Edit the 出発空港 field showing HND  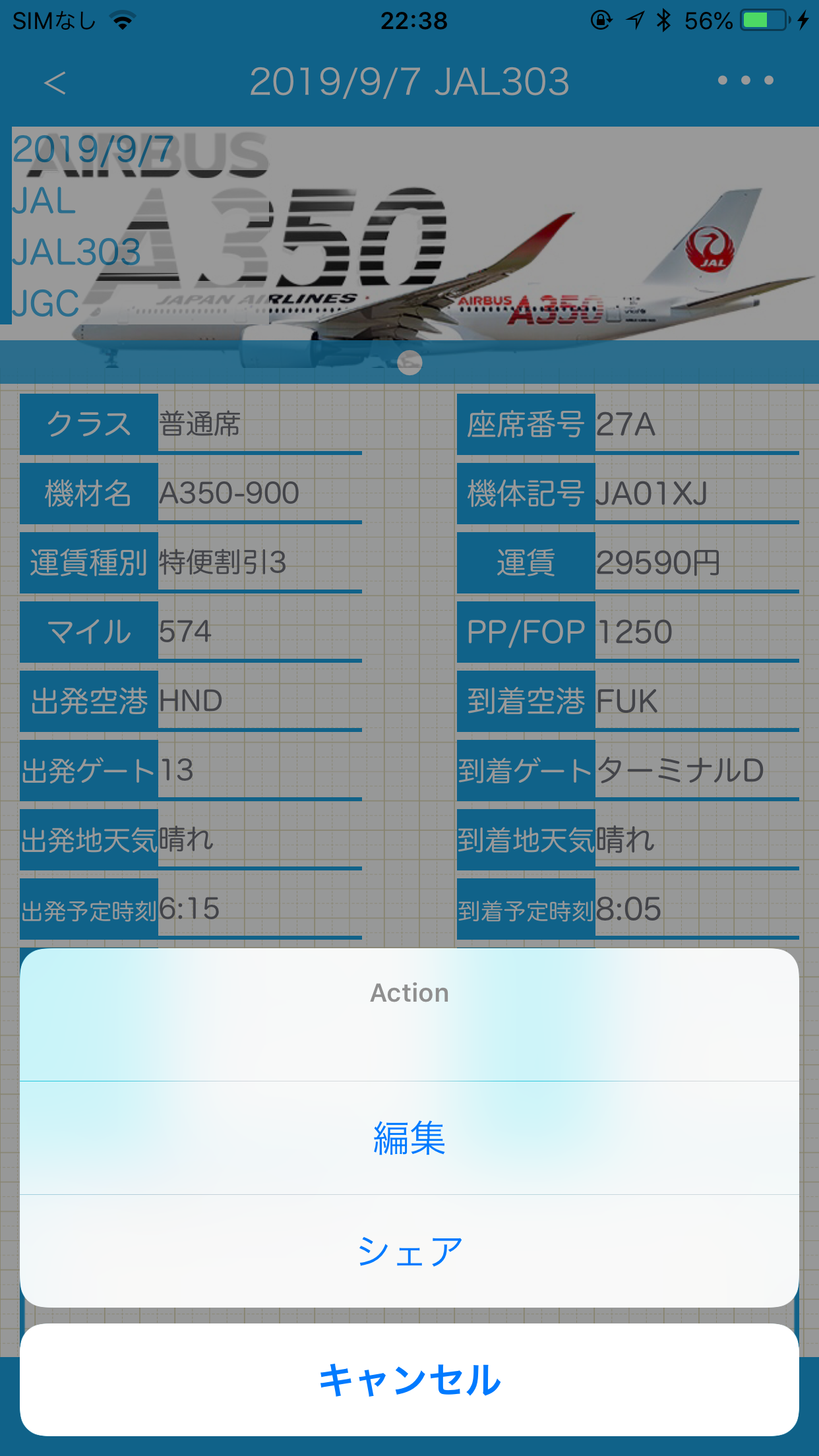[x=257, y=700]
